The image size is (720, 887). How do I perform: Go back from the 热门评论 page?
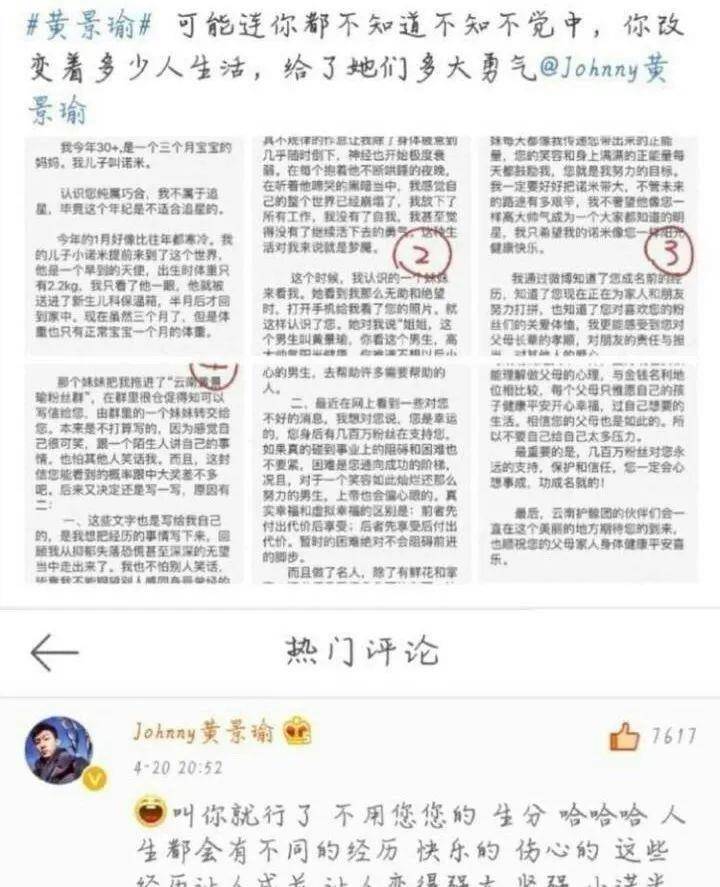[x=54, y=653]
